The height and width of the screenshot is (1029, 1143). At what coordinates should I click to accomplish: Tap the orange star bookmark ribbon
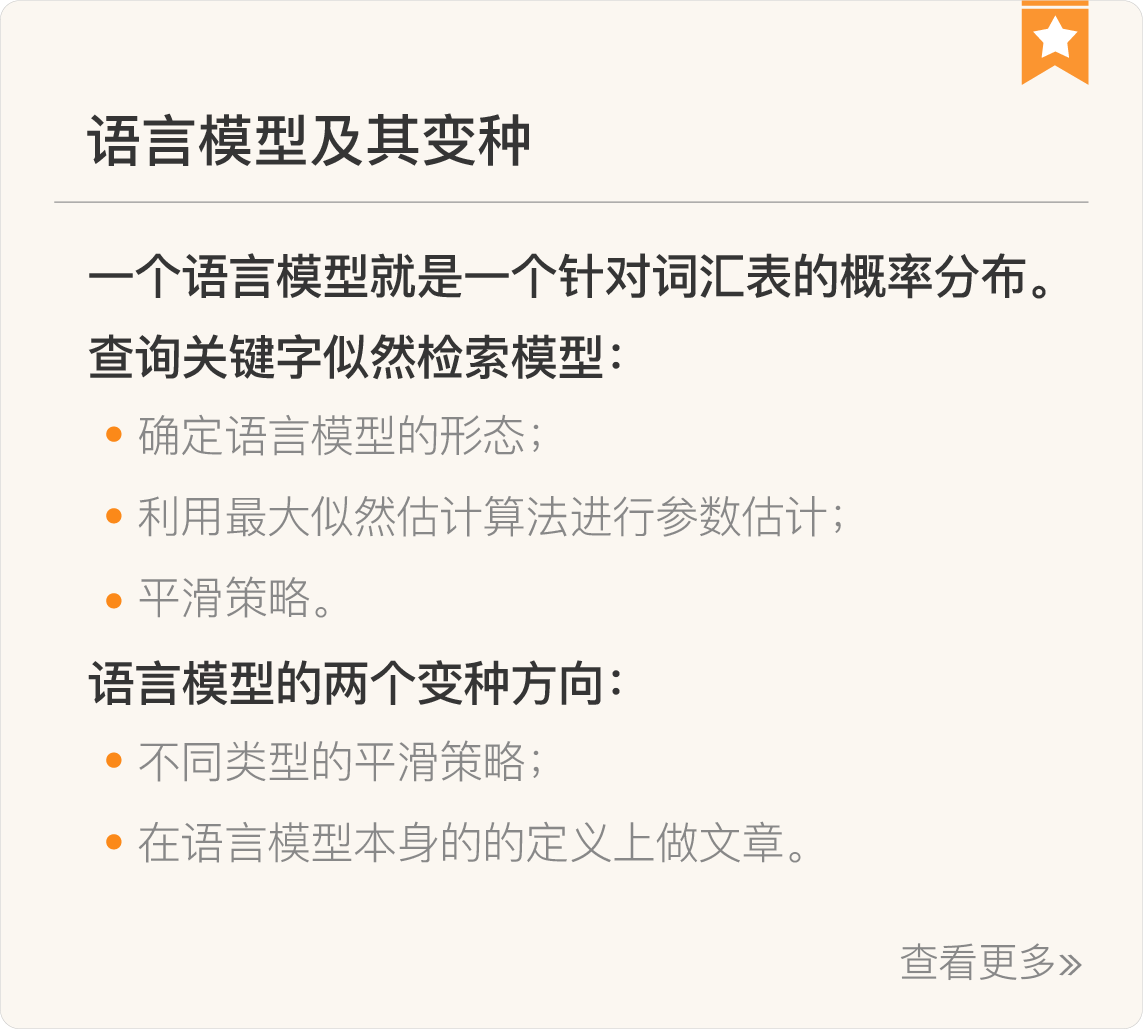tap(1055, 42)
